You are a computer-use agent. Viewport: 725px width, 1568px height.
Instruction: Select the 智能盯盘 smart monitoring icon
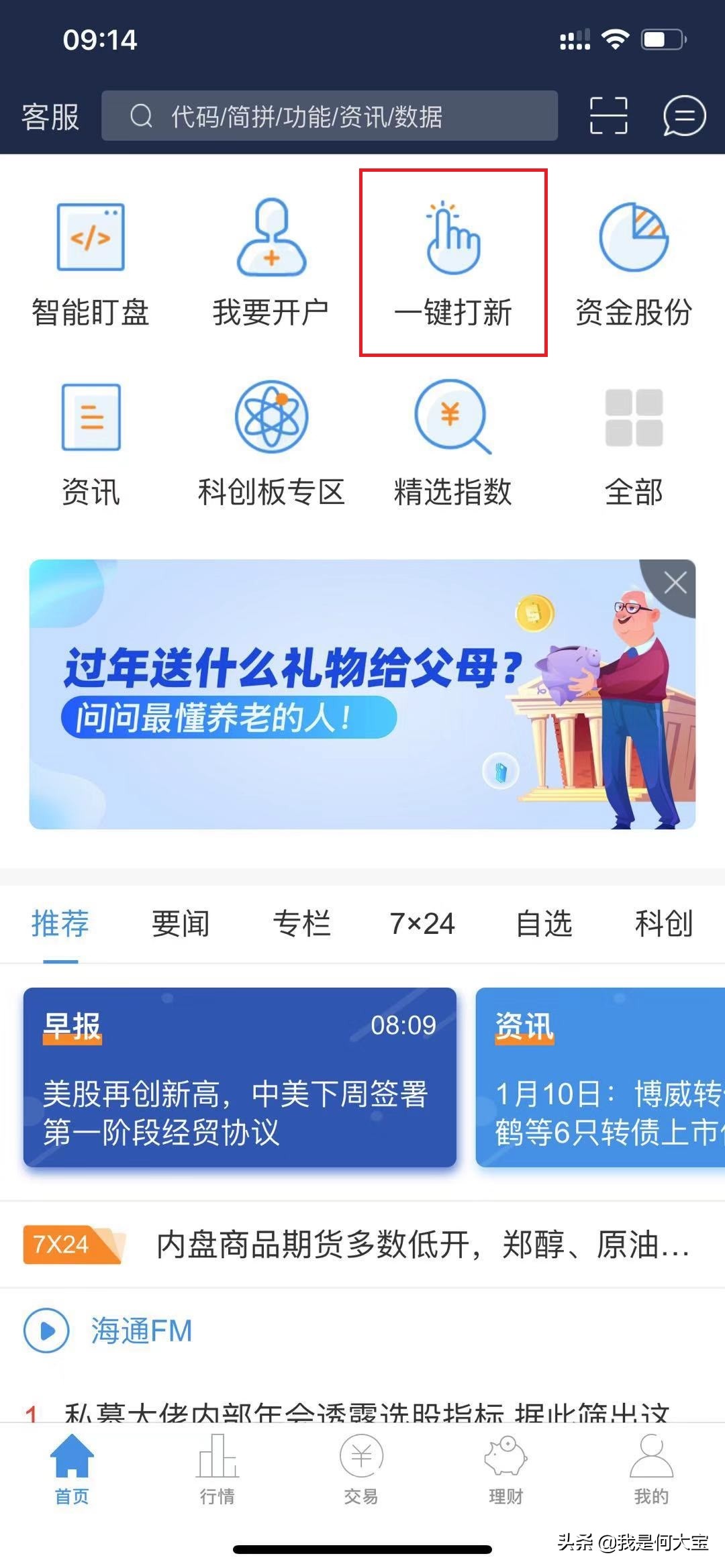(91, 262)
